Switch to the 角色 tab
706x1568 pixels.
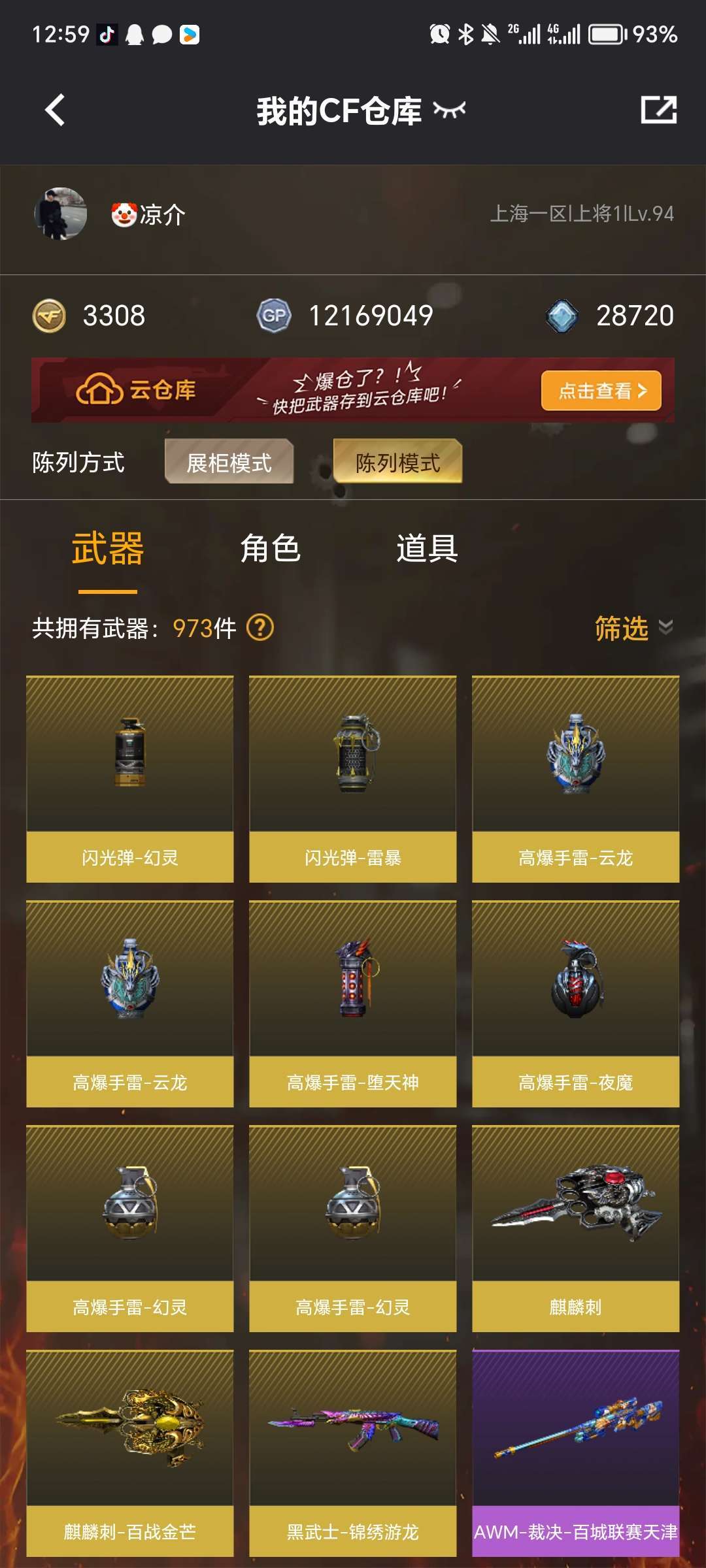click(x=272, y=551)
